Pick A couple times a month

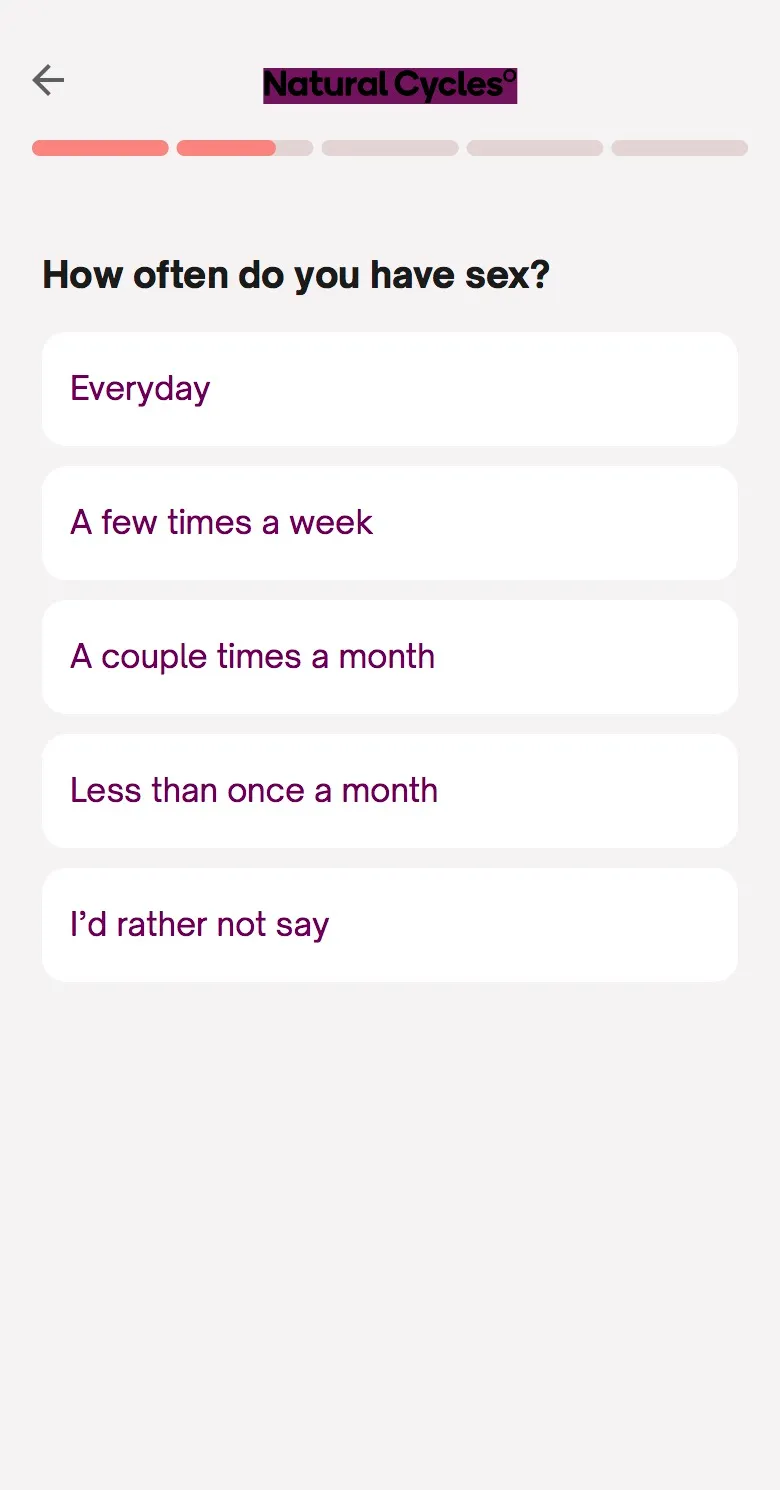390,657
